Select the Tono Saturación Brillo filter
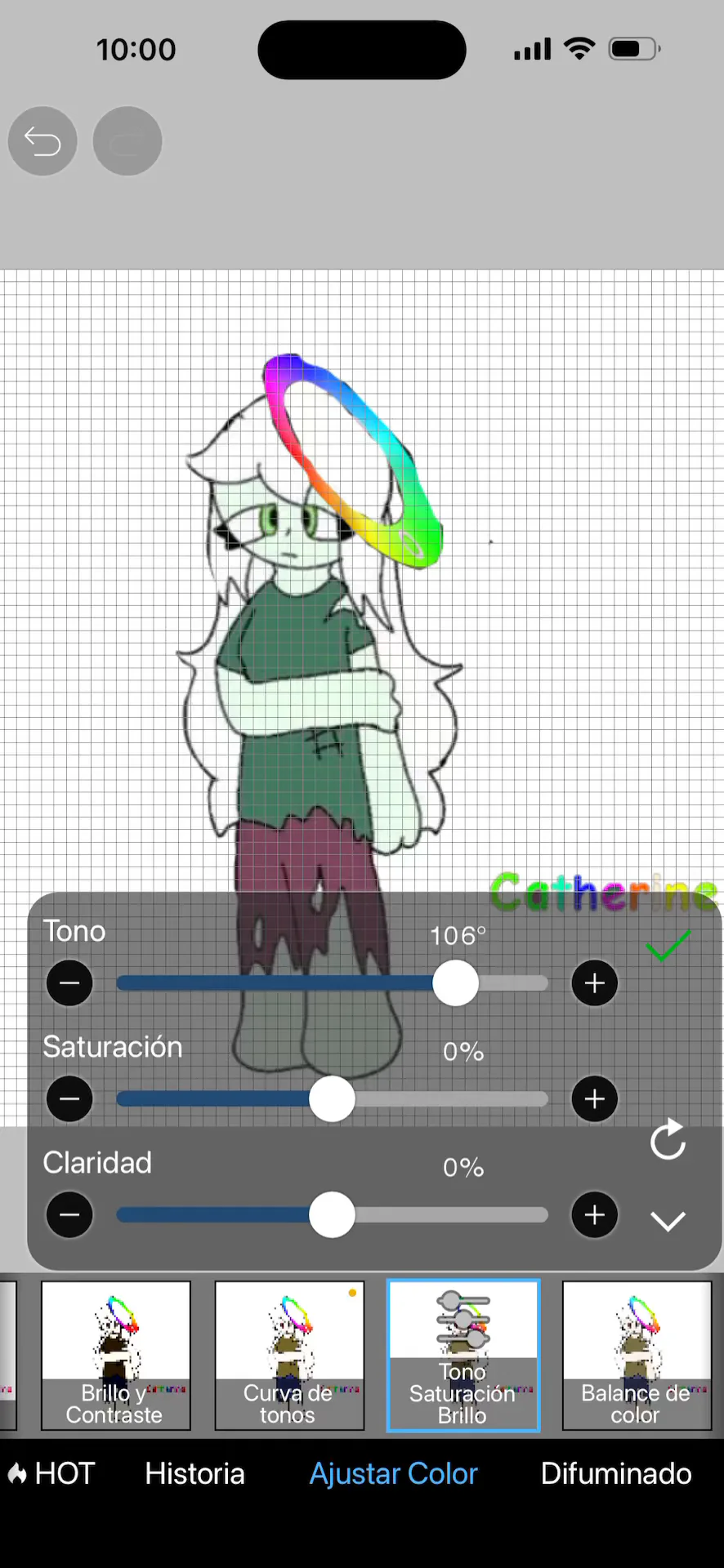724x1568 pixels. [463, 1355]
